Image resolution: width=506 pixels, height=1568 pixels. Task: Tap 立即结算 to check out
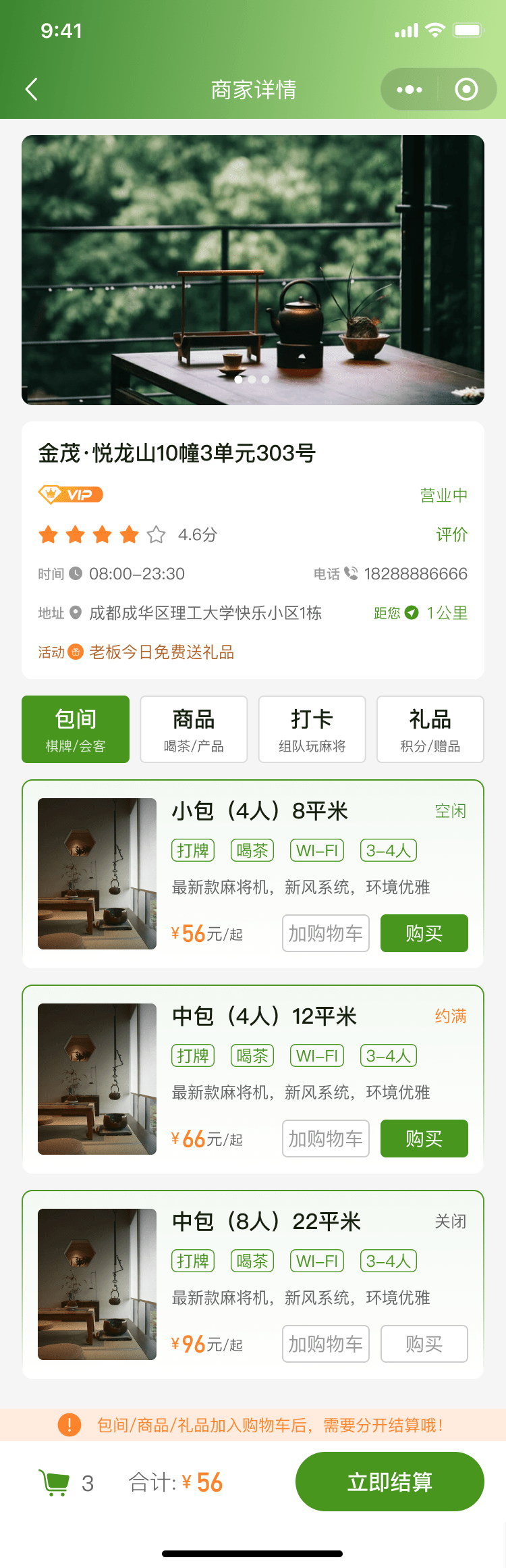[x=389, y=1482]
